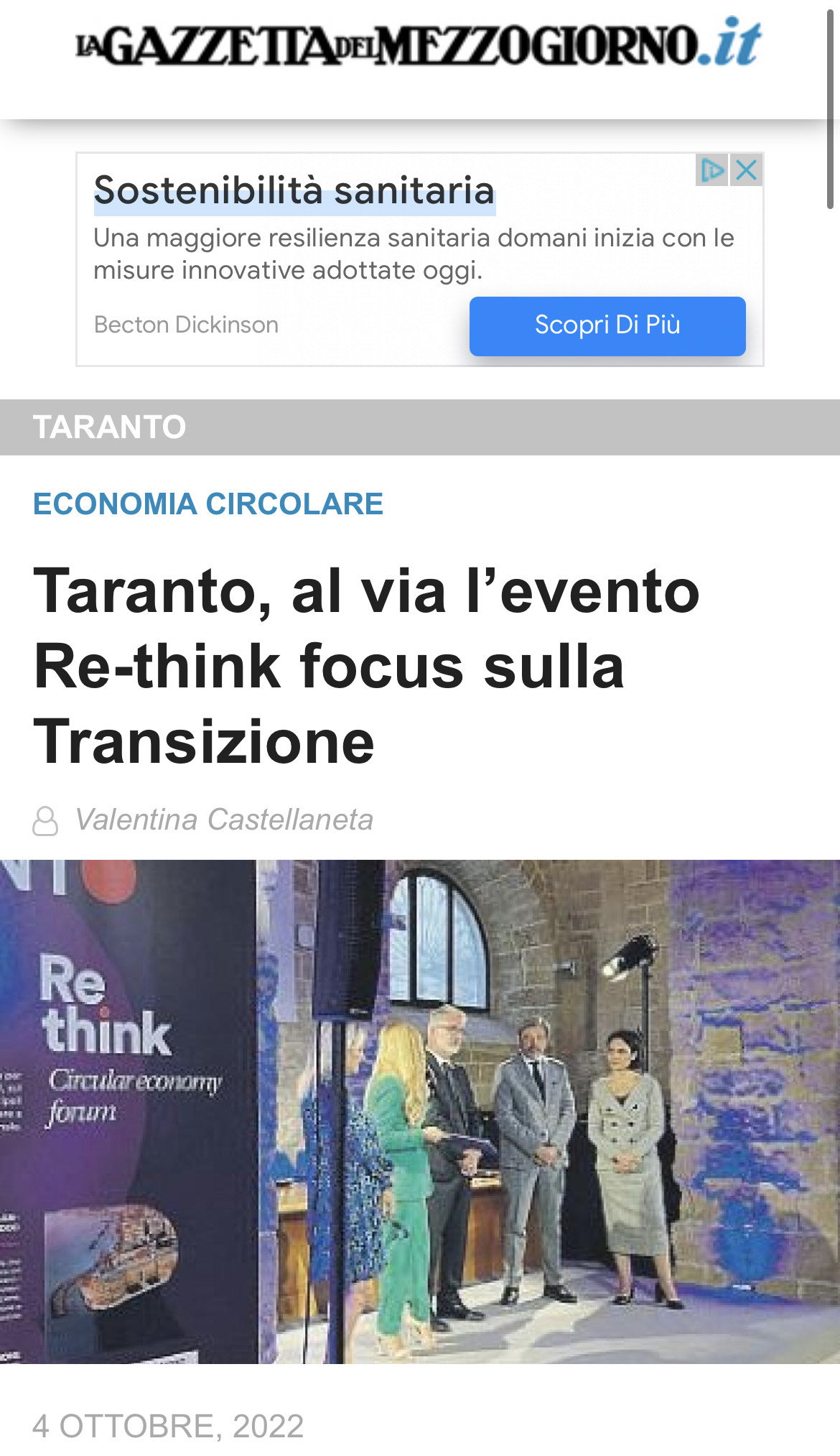Open the Economia Circolare category
840x1456 pixels.
click(x=208, y=504)
